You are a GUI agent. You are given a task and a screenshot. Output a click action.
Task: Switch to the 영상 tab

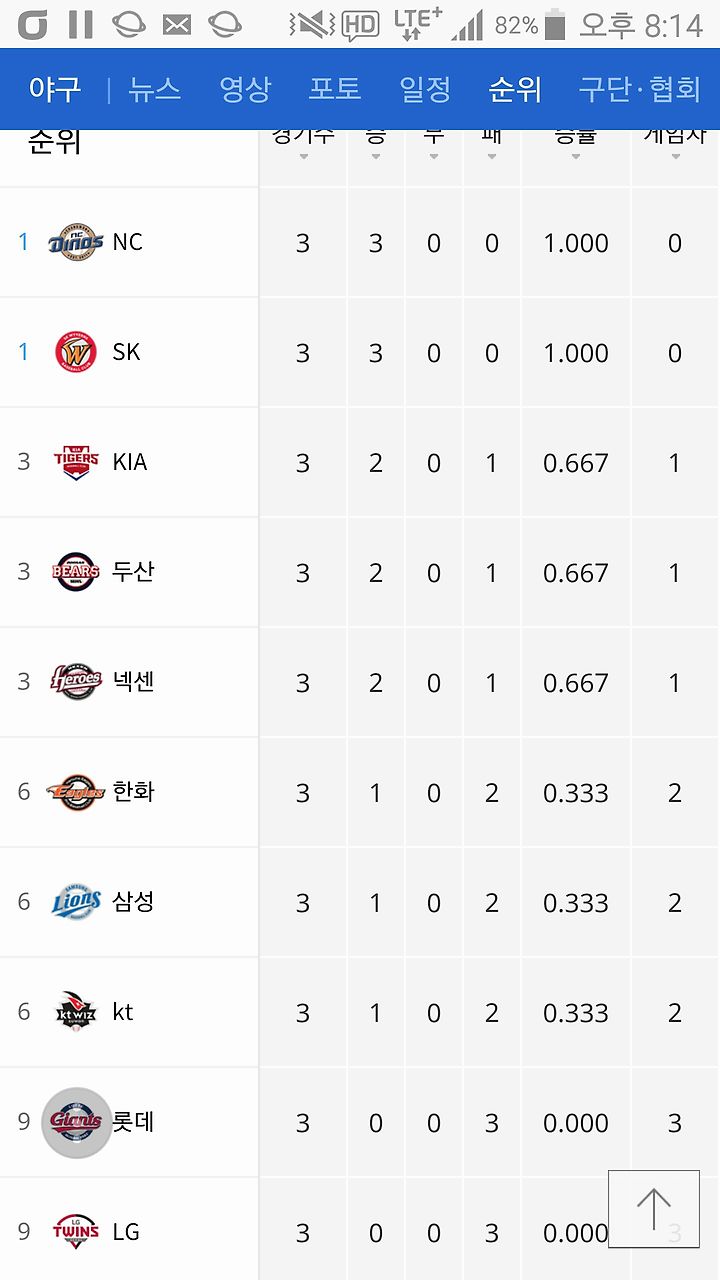[245, 90]
